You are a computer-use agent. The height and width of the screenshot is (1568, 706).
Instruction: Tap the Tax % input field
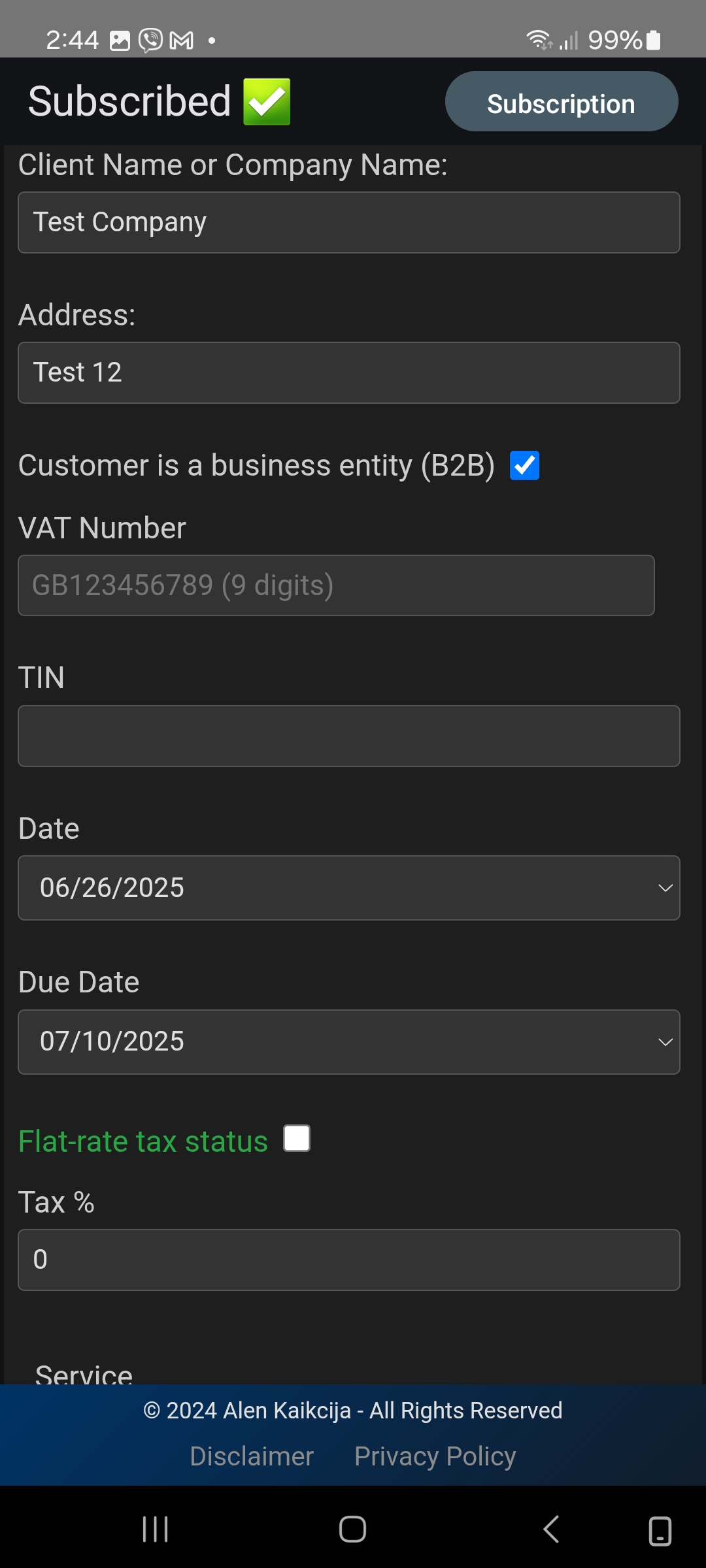click(348, 1260)
